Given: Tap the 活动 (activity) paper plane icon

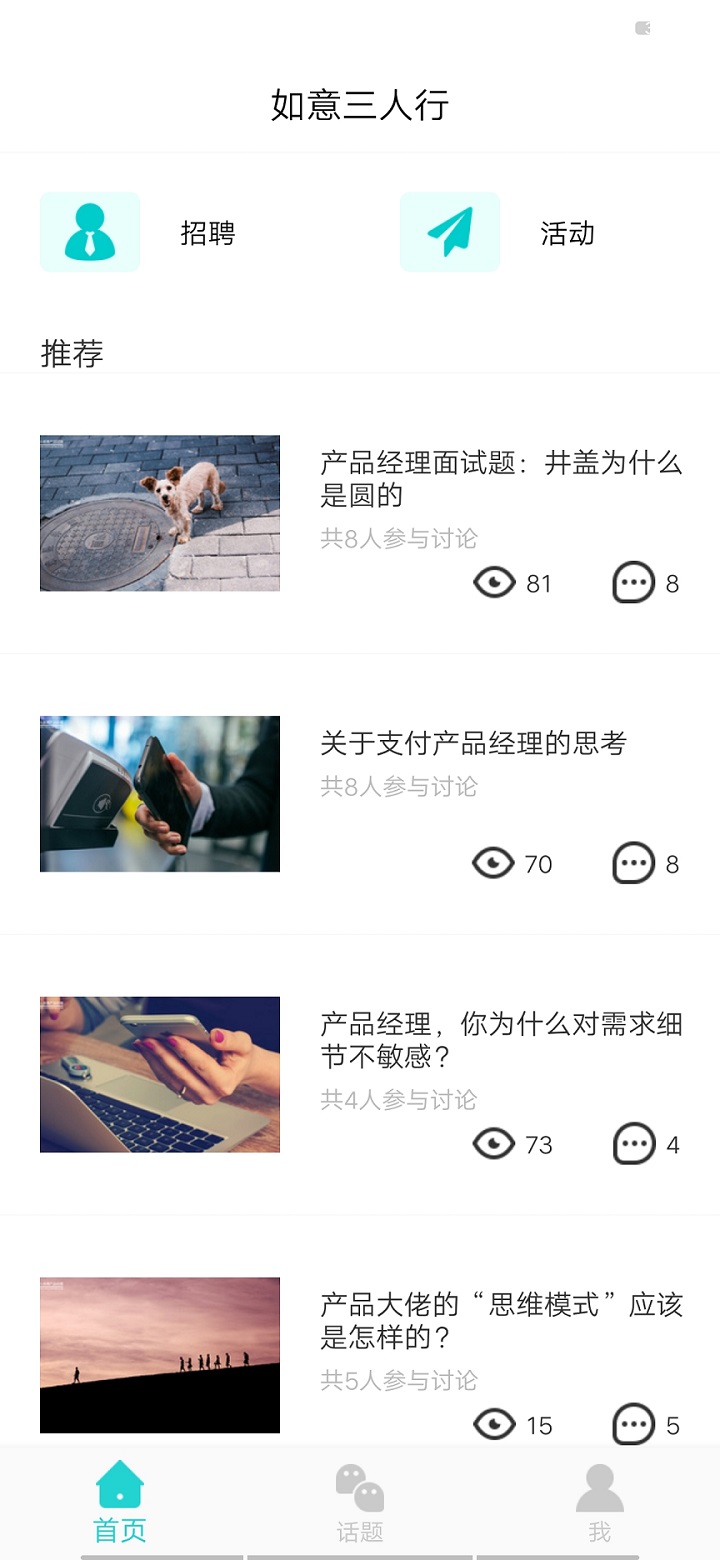Looking at the screenshot, I should pos(450,231).
